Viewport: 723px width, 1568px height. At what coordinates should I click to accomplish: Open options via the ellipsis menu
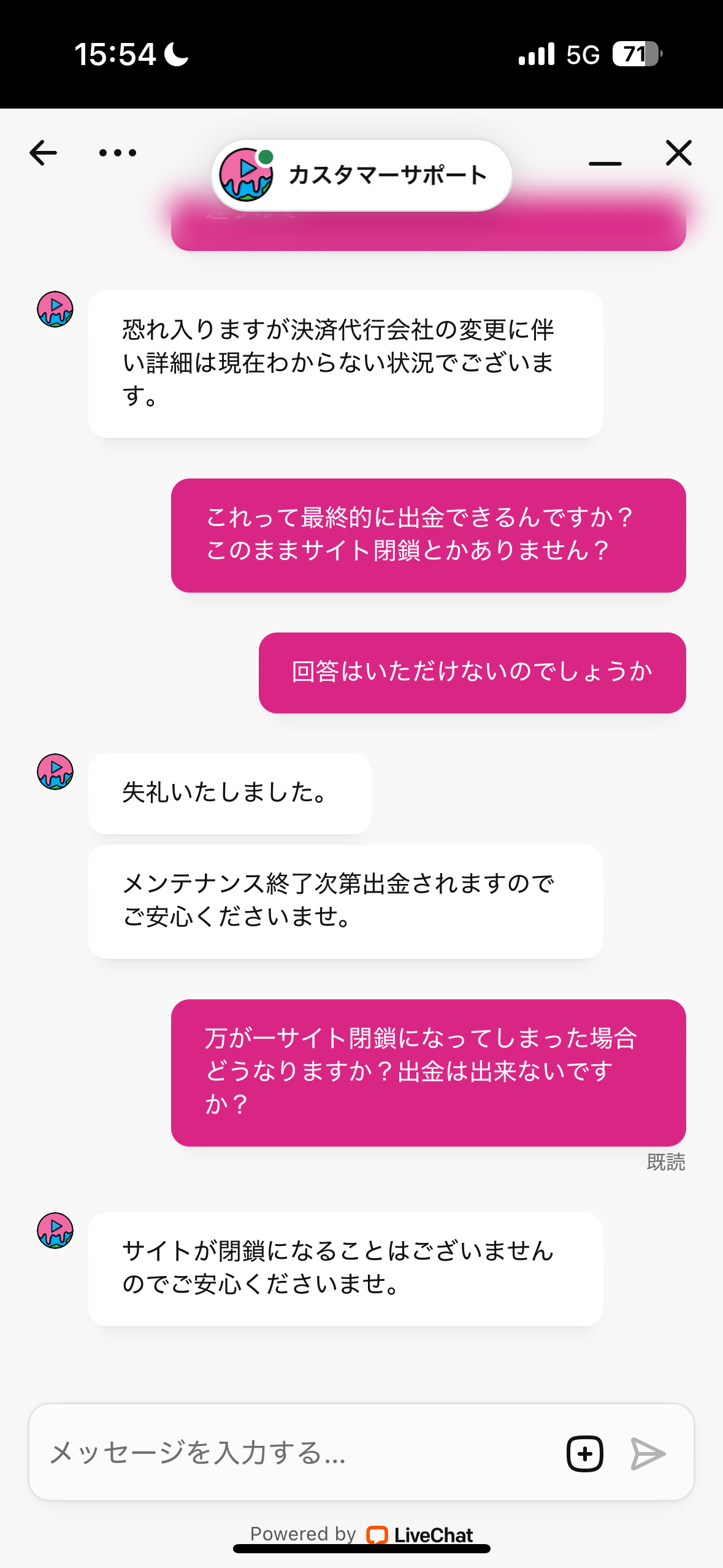coord(116,153)
